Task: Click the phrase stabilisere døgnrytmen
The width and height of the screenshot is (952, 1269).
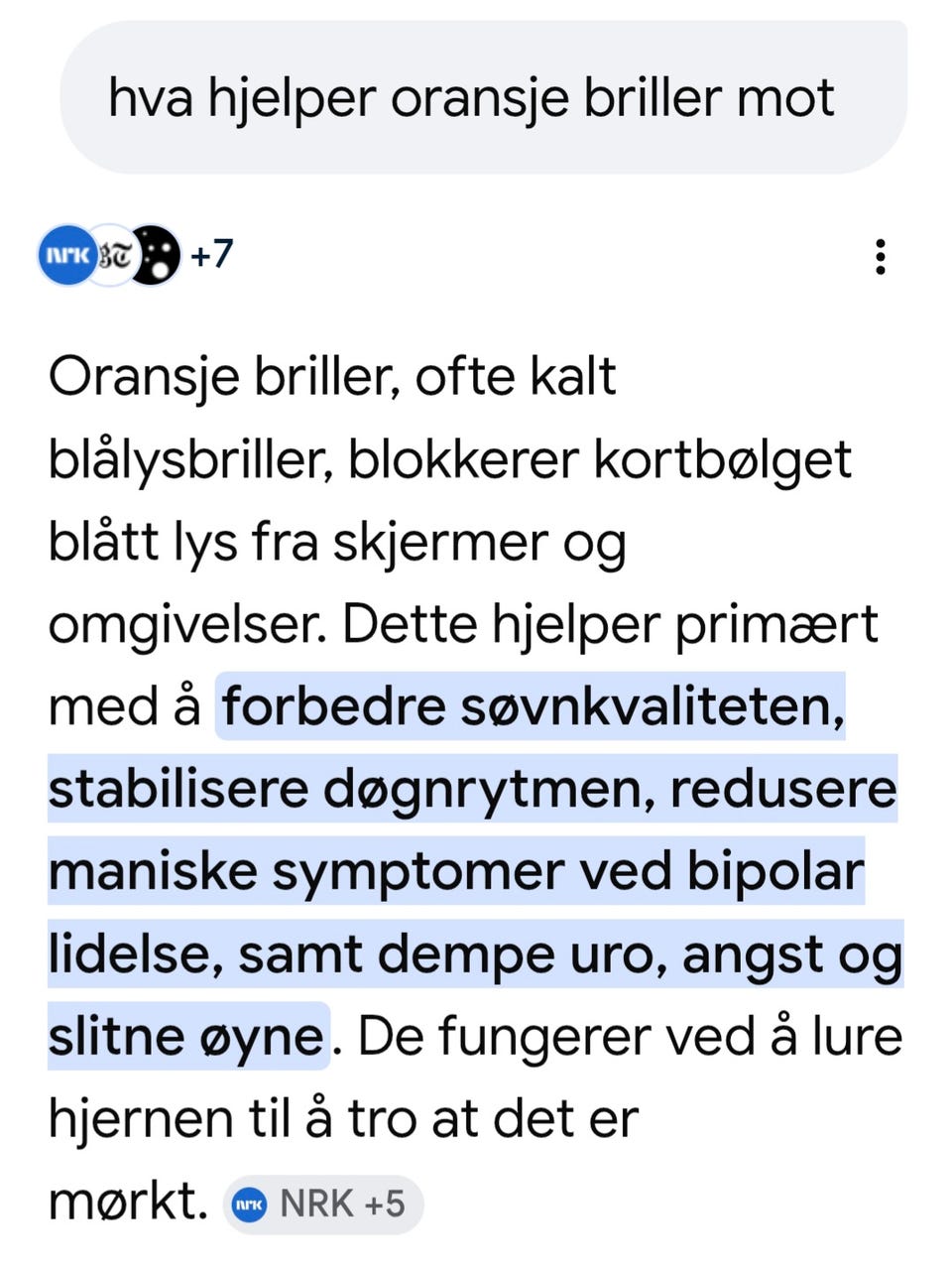Action: point(347,789)
